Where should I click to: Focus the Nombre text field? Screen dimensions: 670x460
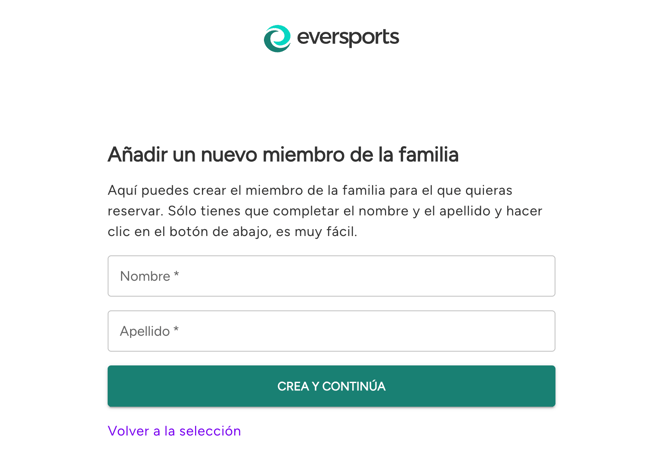tap(331, 276)
